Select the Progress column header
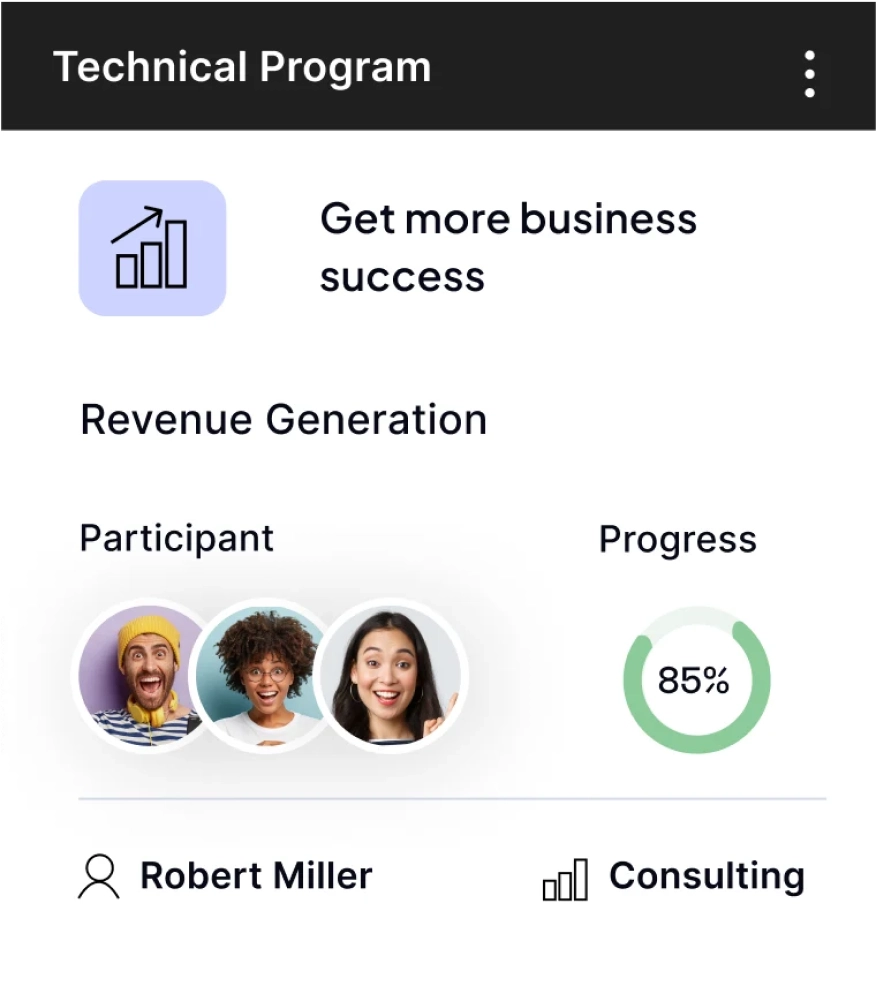The image size is (876, 981). click(x=677, y=539)
